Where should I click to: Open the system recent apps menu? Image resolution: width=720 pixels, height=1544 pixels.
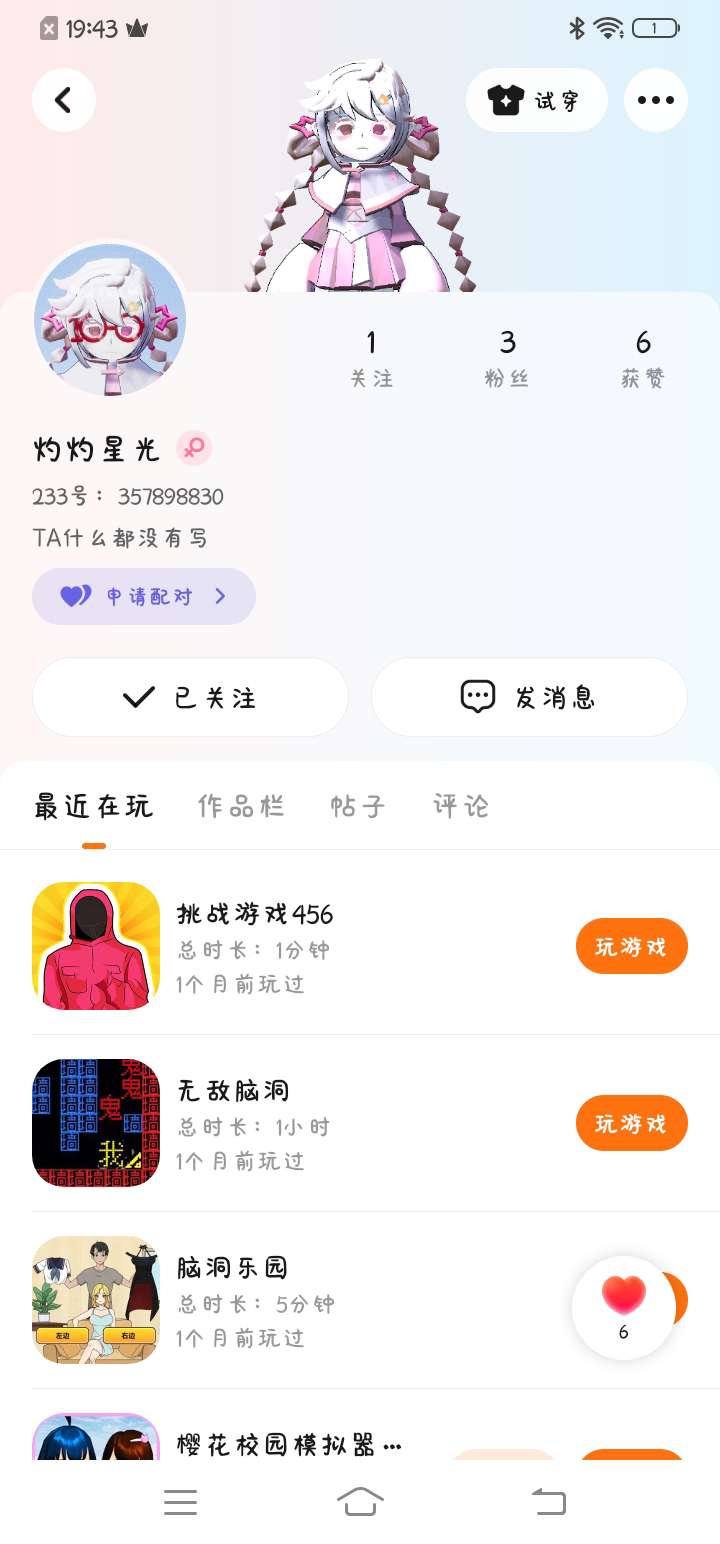[180, 1501]
